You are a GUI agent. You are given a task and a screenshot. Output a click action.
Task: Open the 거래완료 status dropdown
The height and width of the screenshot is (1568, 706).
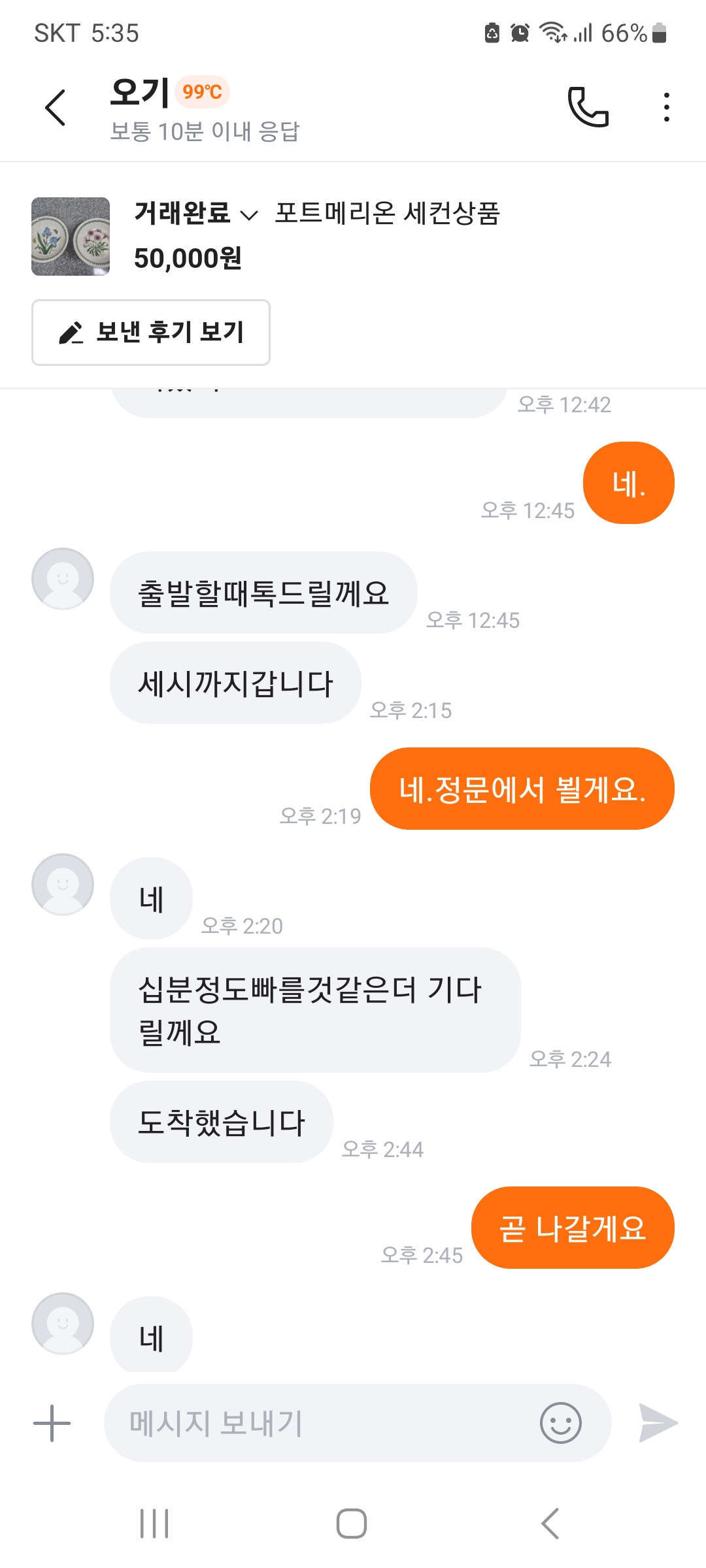pyautogui.click(x=195, y=214)
